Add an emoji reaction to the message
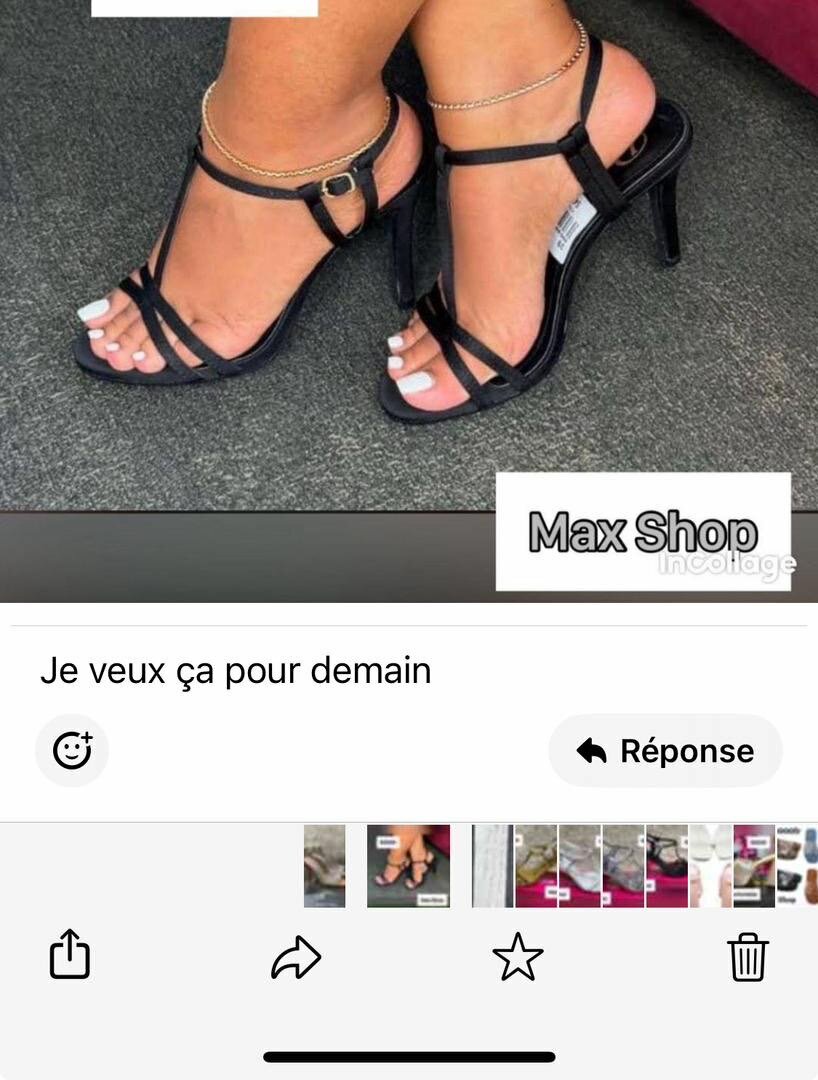 pyautogui.click(x=72, y=750)
